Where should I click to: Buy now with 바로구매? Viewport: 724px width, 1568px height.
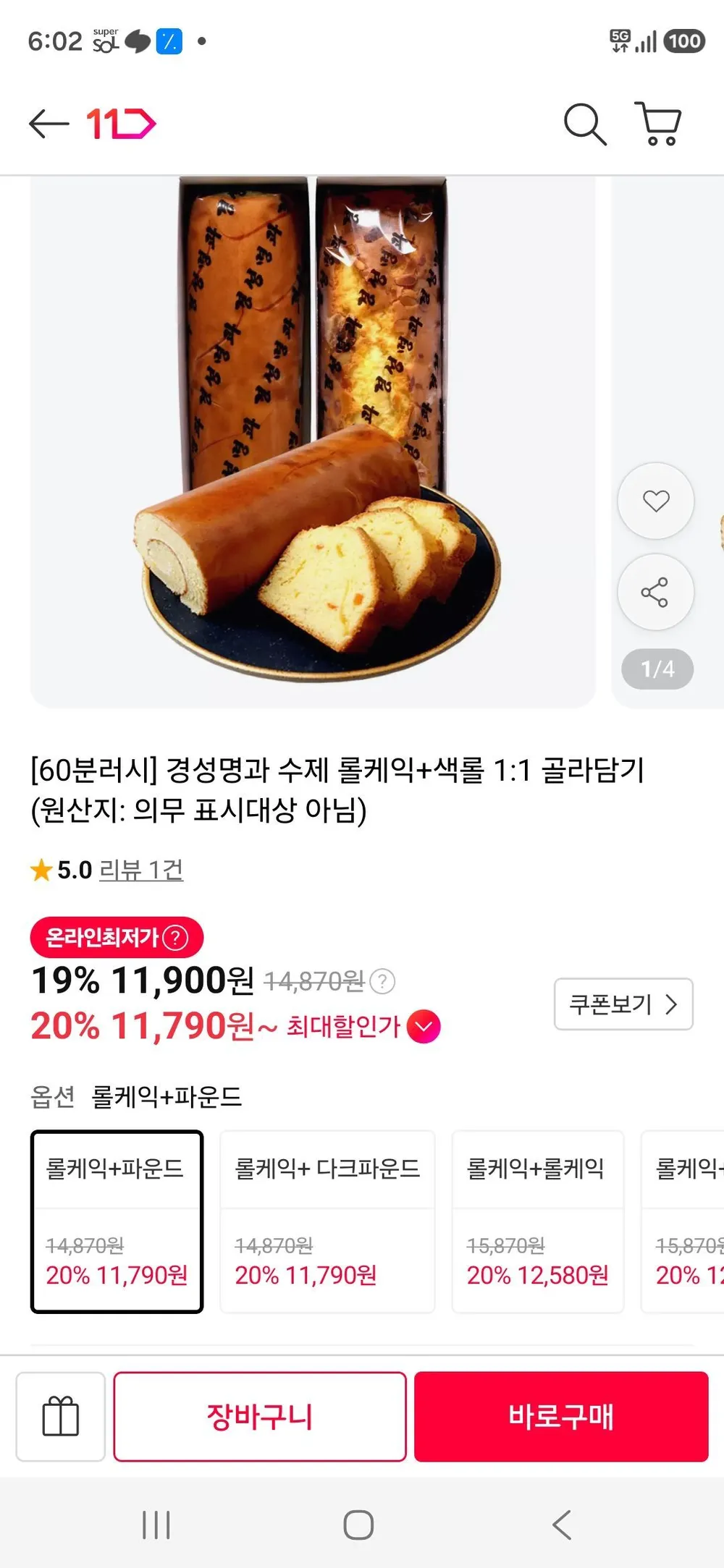point(561,1416)
